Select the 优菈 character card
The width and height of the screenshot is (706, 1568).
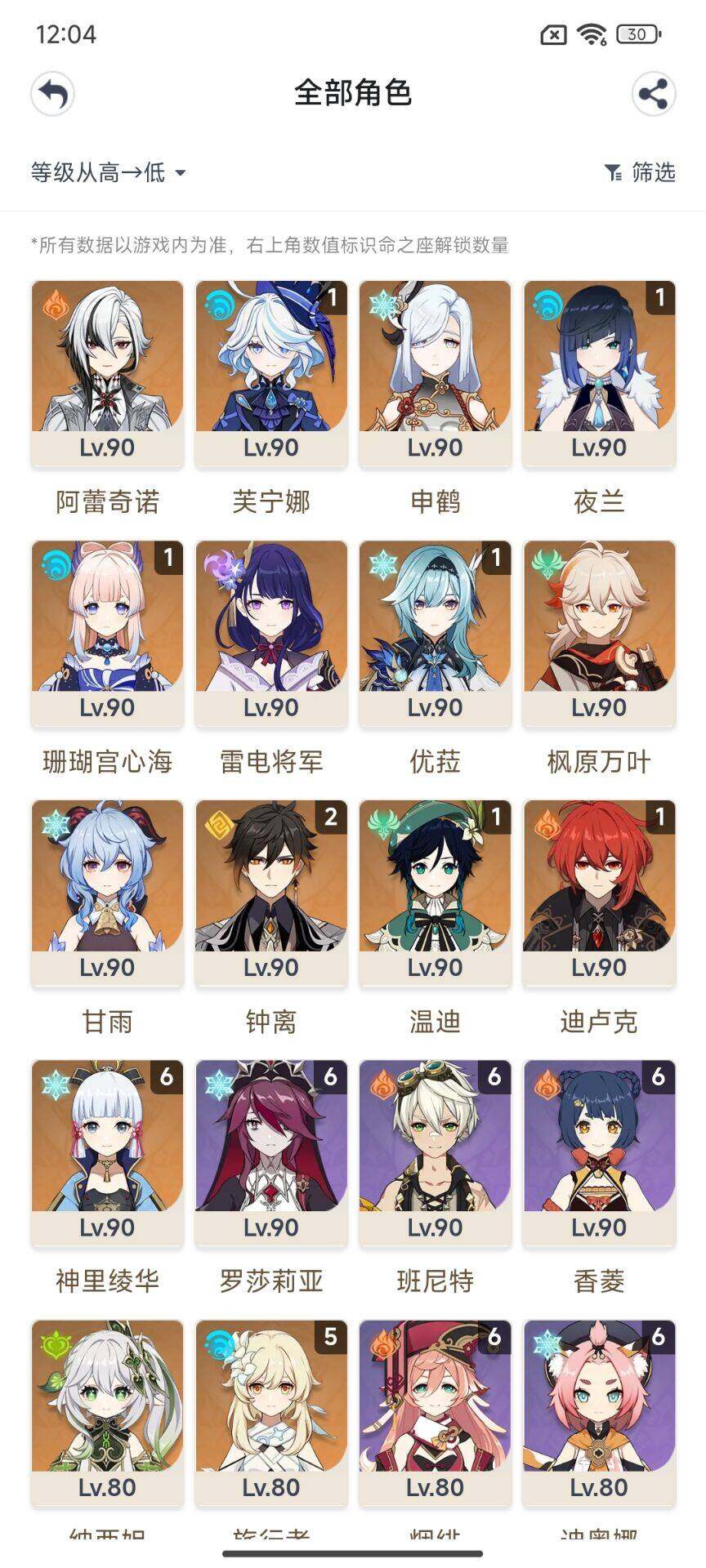click(435, 633)
